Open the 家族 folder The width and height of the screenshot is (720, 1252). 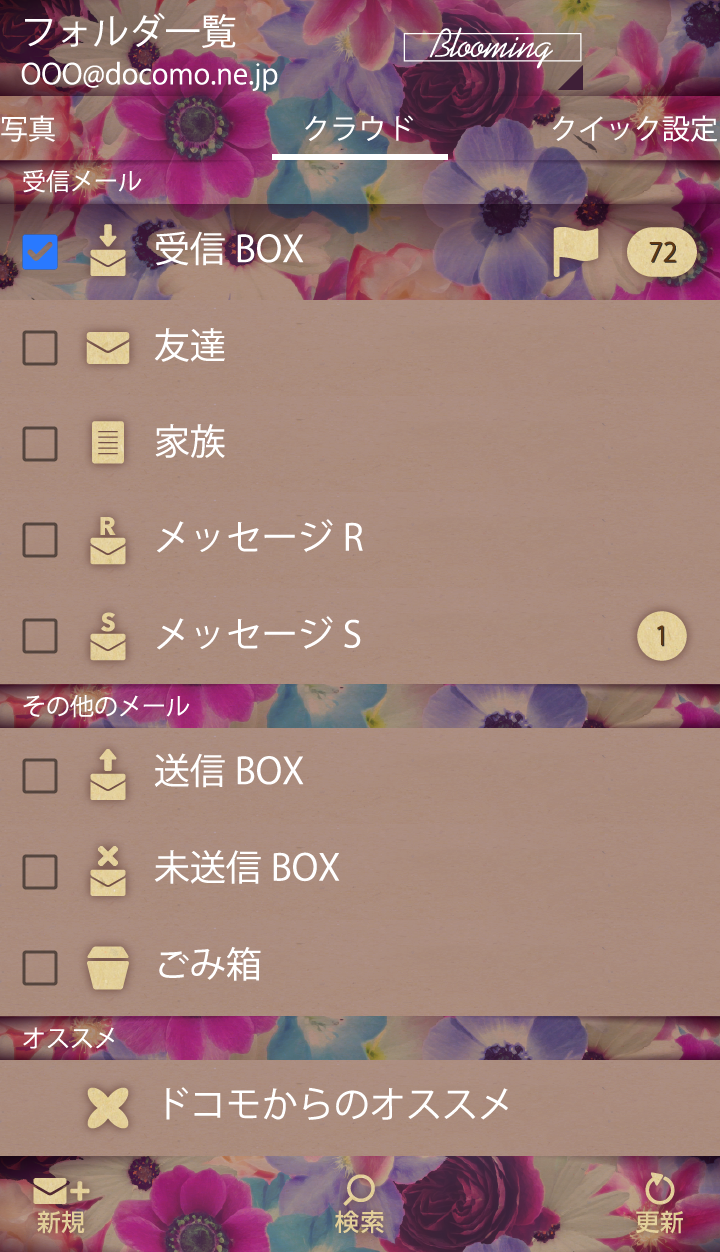tap(190, 442)
